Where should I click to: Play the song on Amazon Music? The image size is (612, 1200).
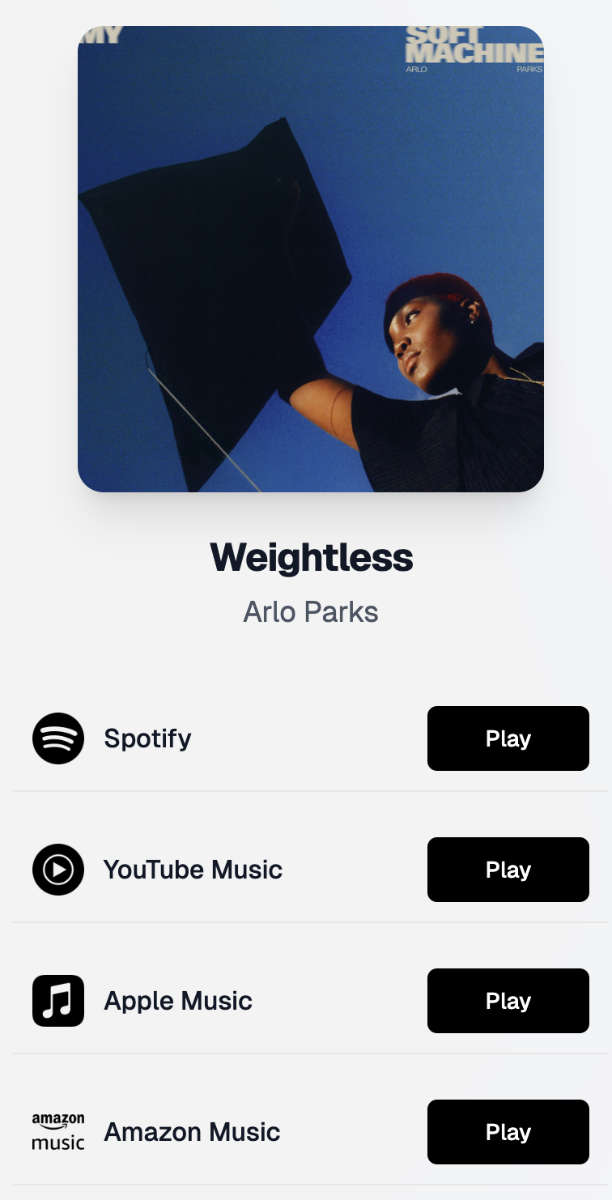click(507, 1131)
